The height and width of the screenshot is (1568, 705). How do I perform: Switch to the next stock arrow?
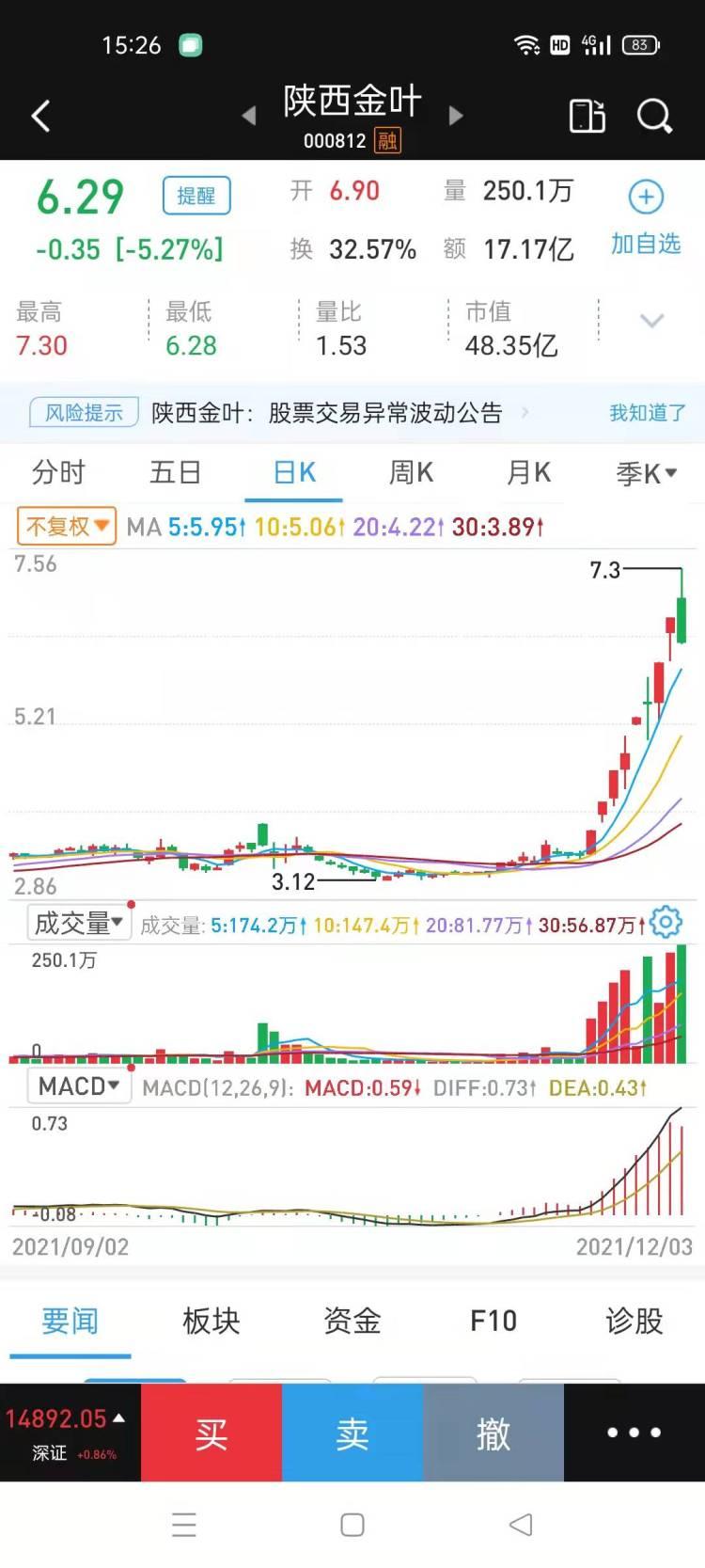click(x=456, y=116)
